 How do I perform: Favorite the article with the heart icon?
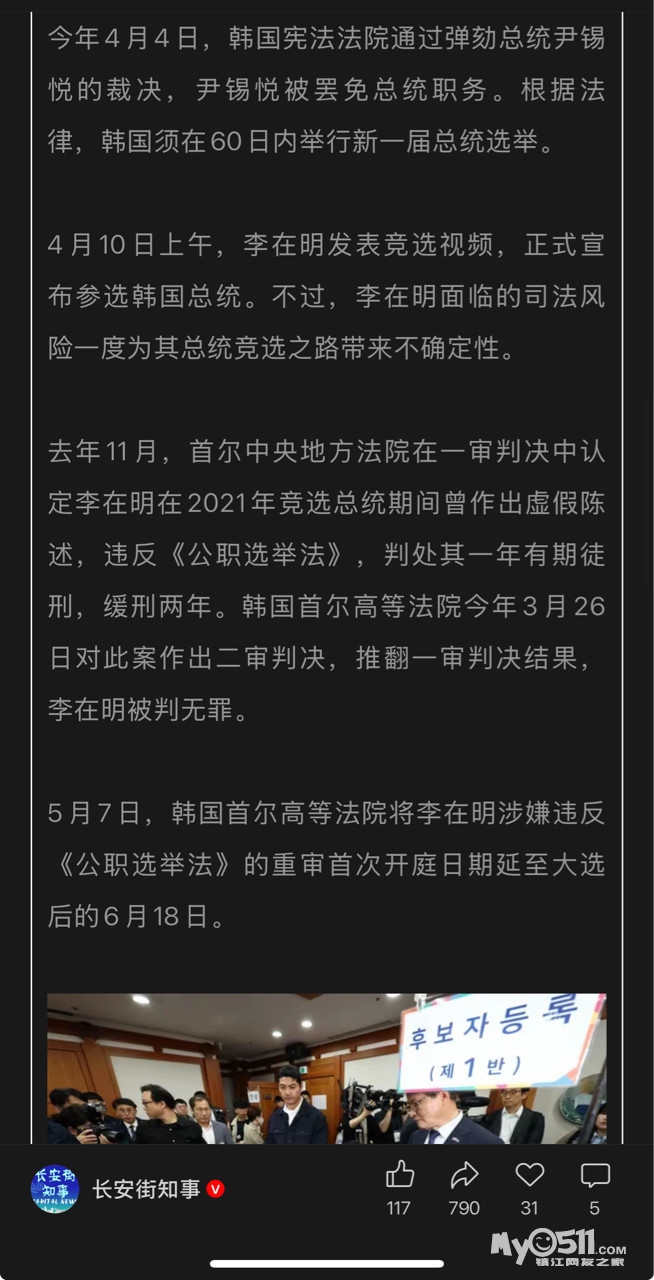point(530,1175)
